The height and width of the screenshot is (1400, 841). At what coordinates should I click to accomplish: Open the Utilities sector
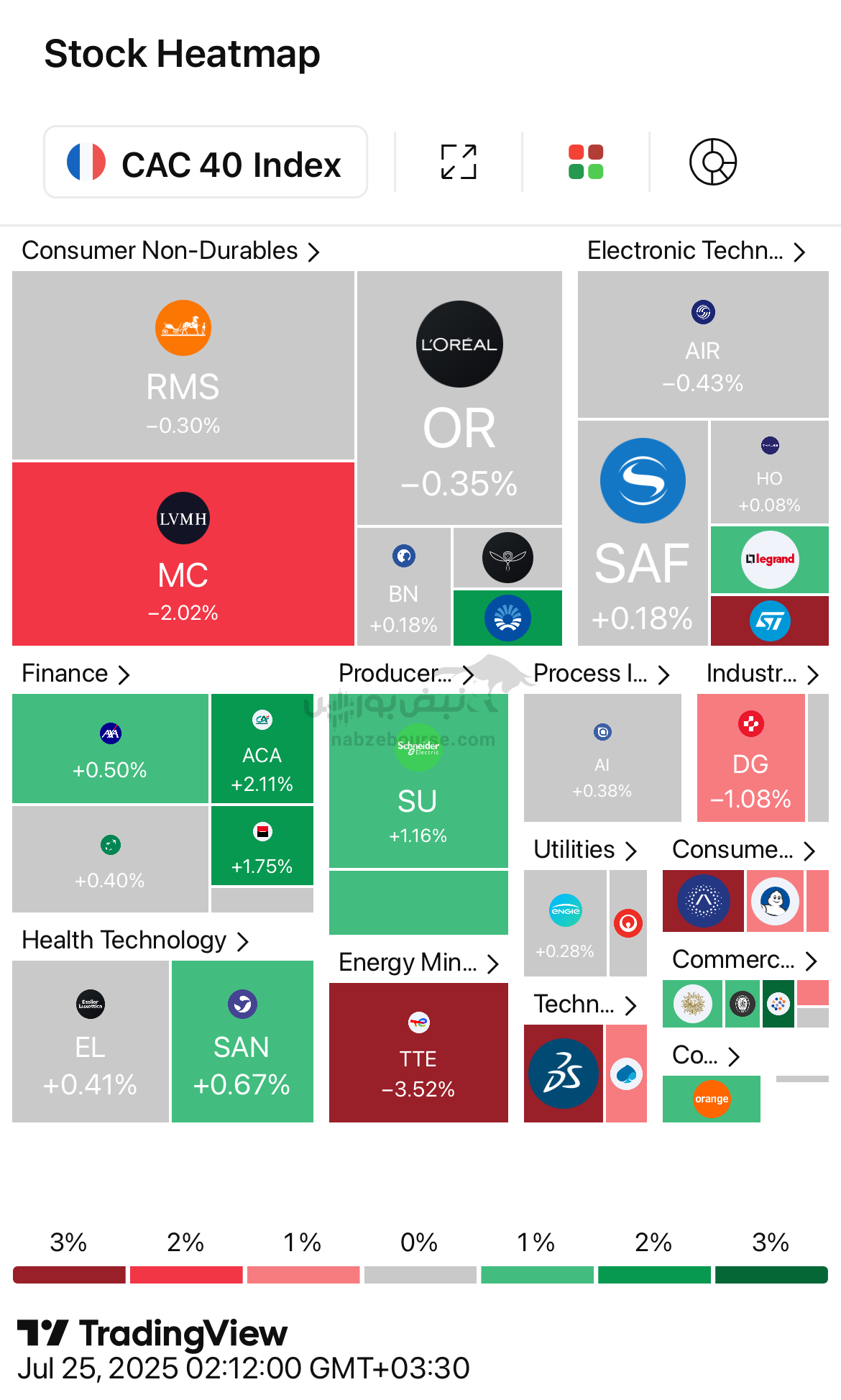tap(585, 850)
